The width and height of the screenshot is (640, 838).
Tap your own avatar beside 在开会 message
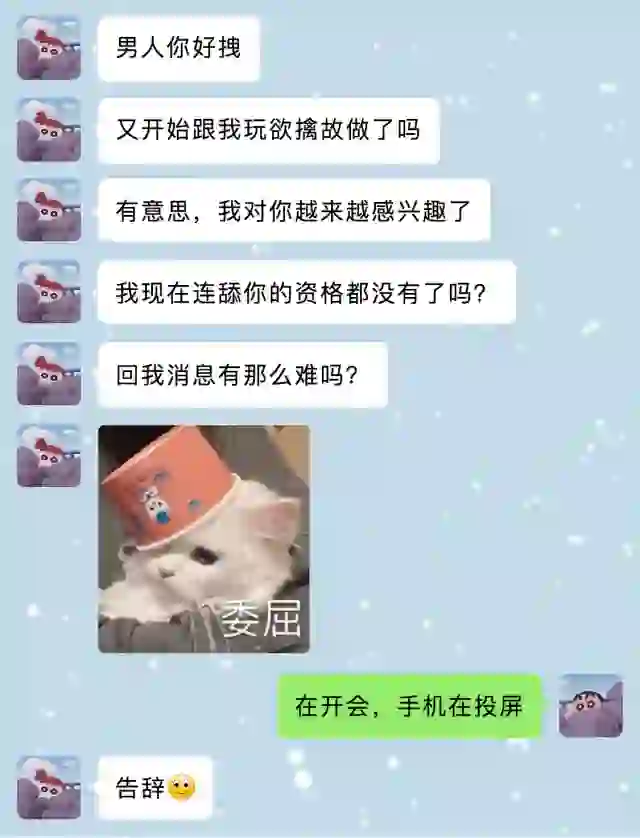point(590,706)
